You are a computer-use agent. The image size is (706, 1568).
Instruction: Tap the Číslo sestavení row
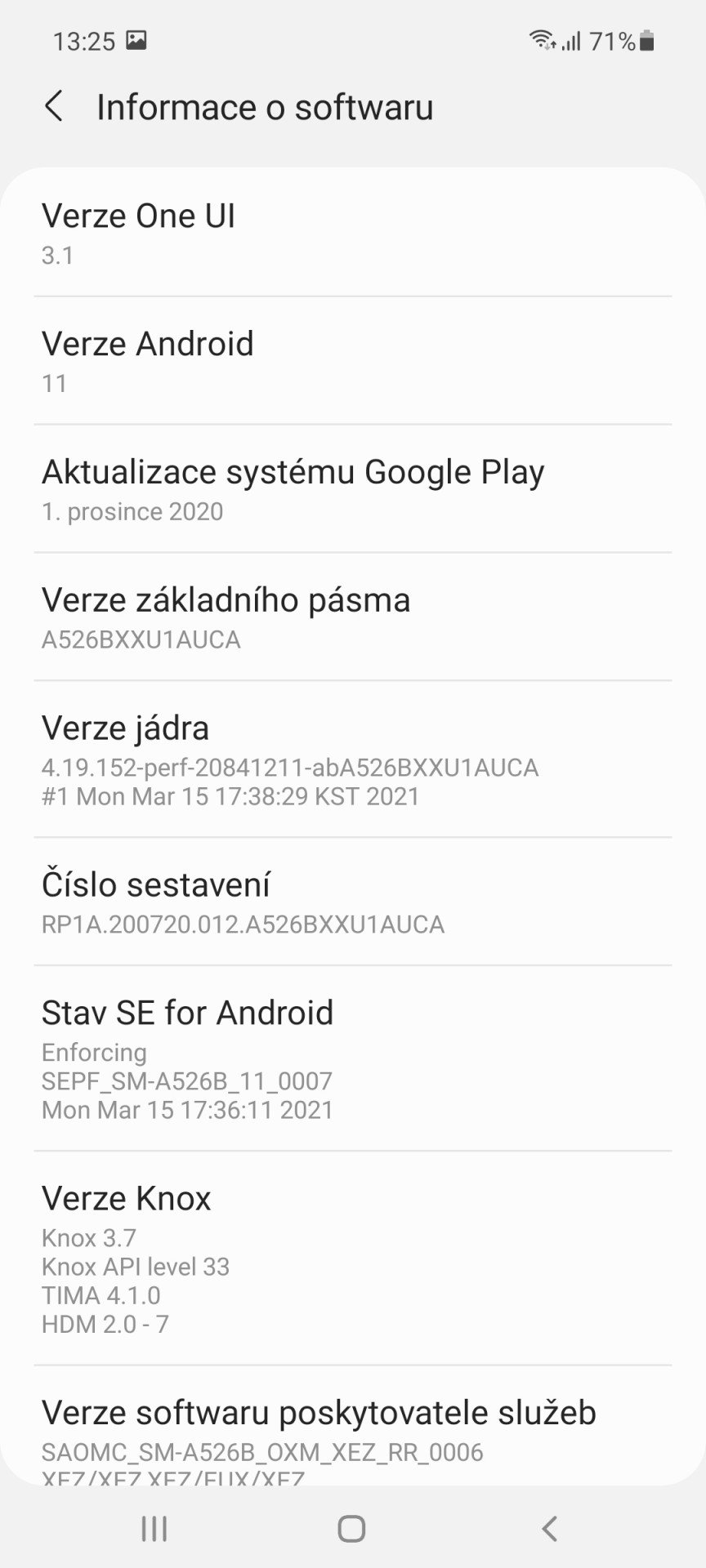[353, 902]
